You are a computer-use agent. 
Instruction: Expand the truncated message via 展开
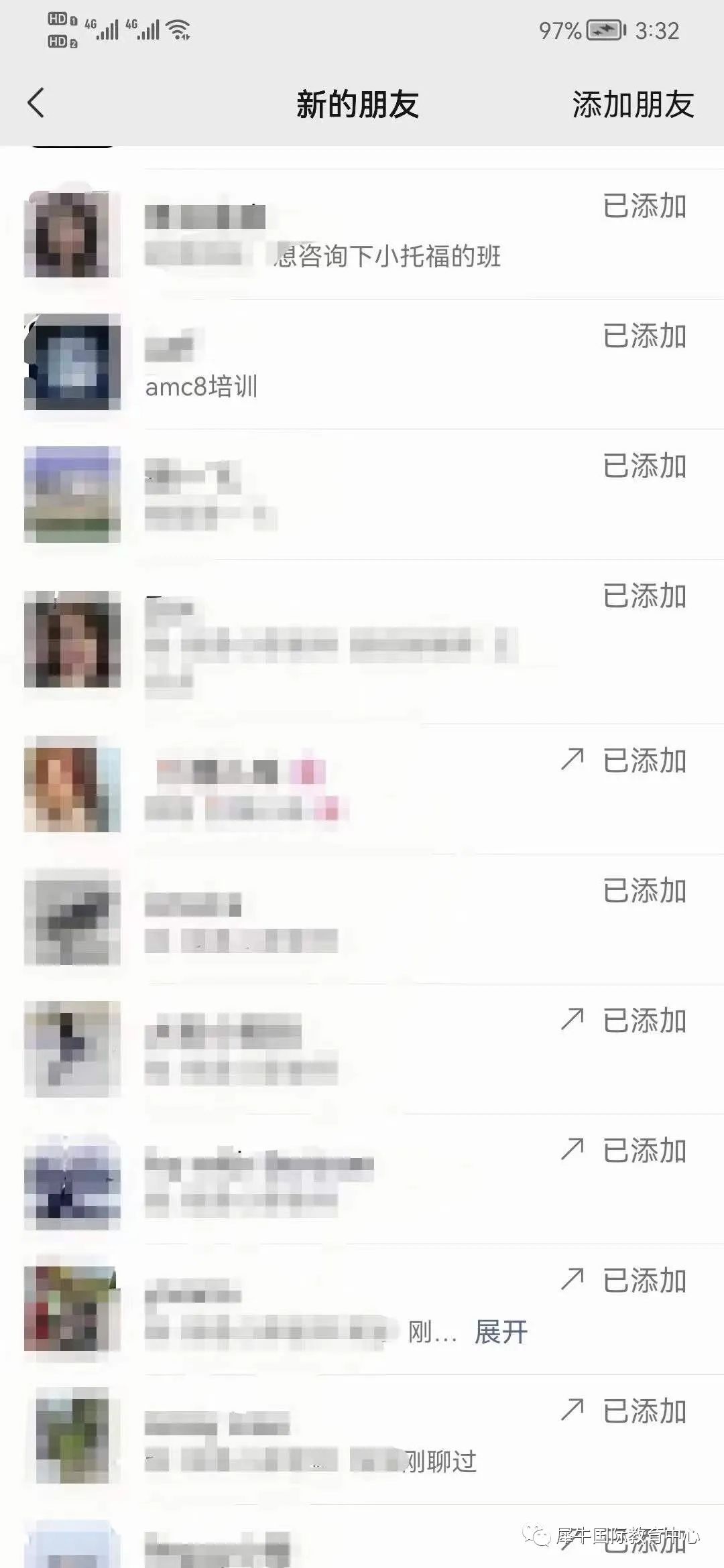coord(501,1332)
